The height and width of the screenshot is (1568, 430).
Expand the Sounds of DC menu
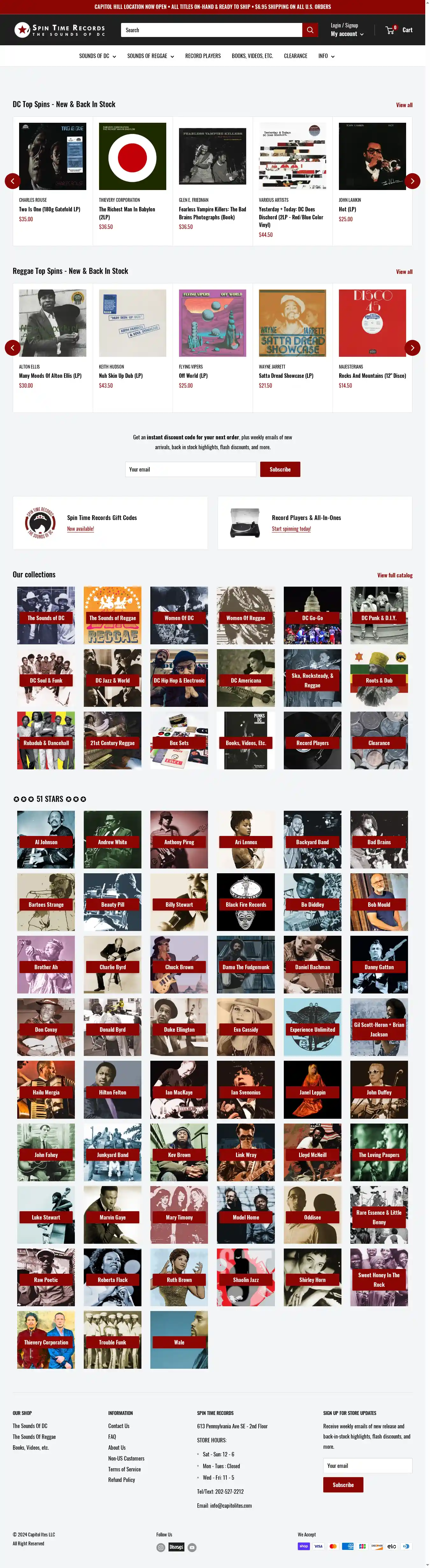(x=97, y=56)
